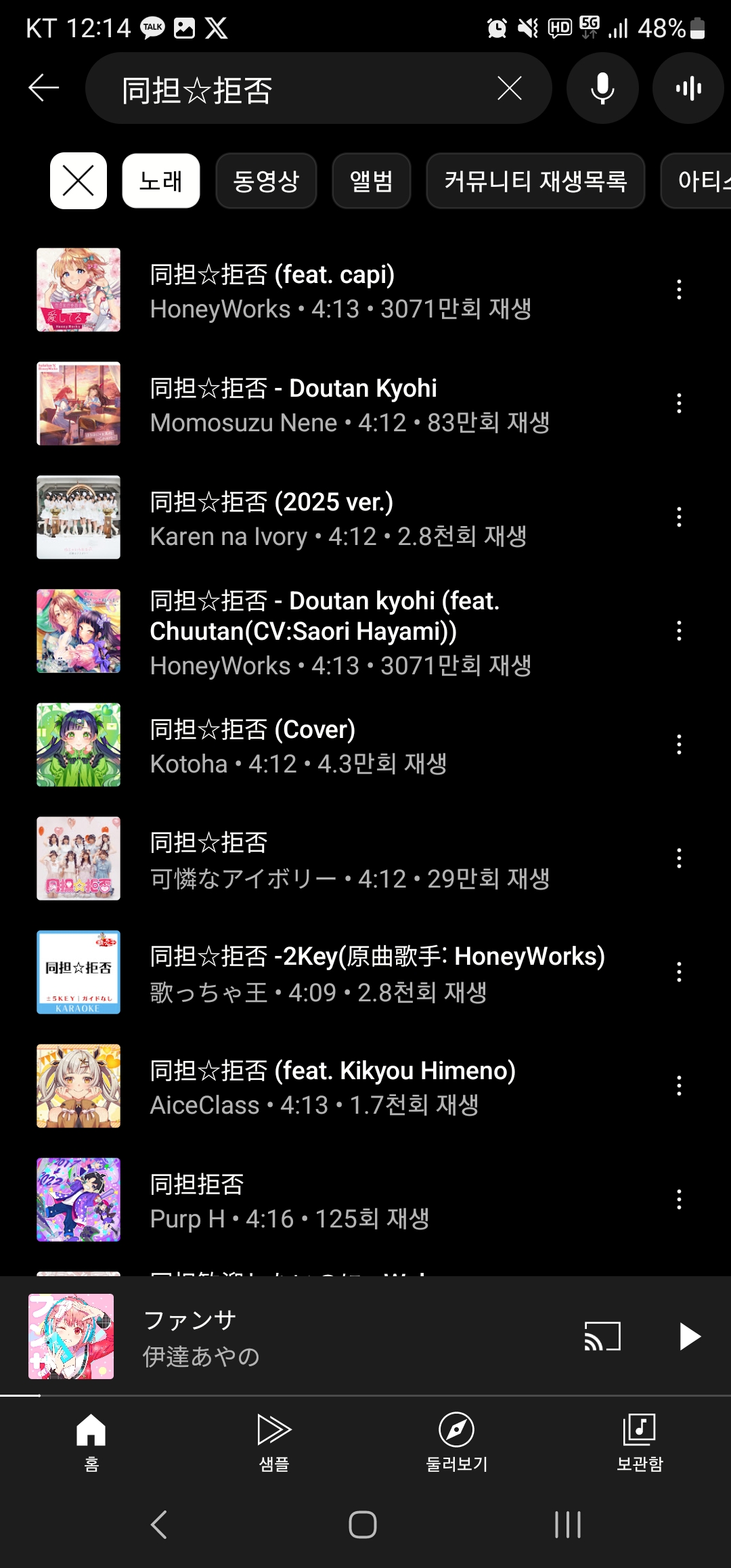Open options for the Purp H song
This screenshot has width=731, height=1568.
679,1200
